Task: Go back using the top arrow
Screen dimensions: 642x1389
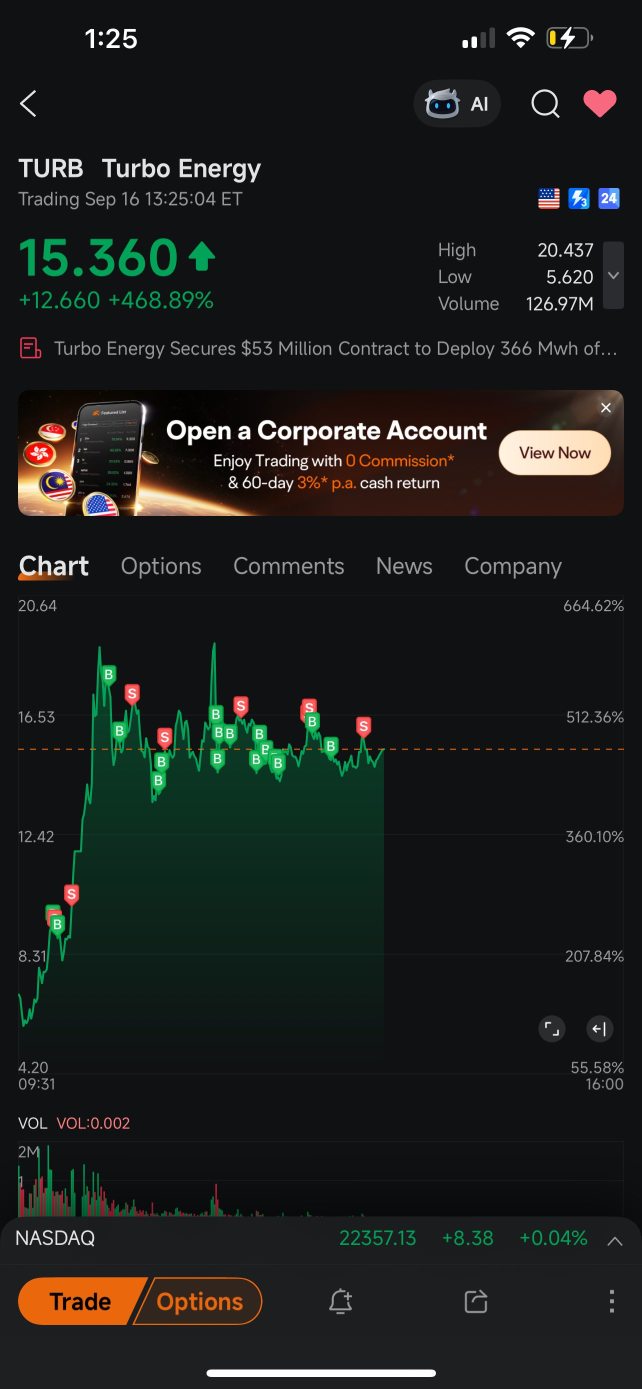Action: [x=29, y=103]
